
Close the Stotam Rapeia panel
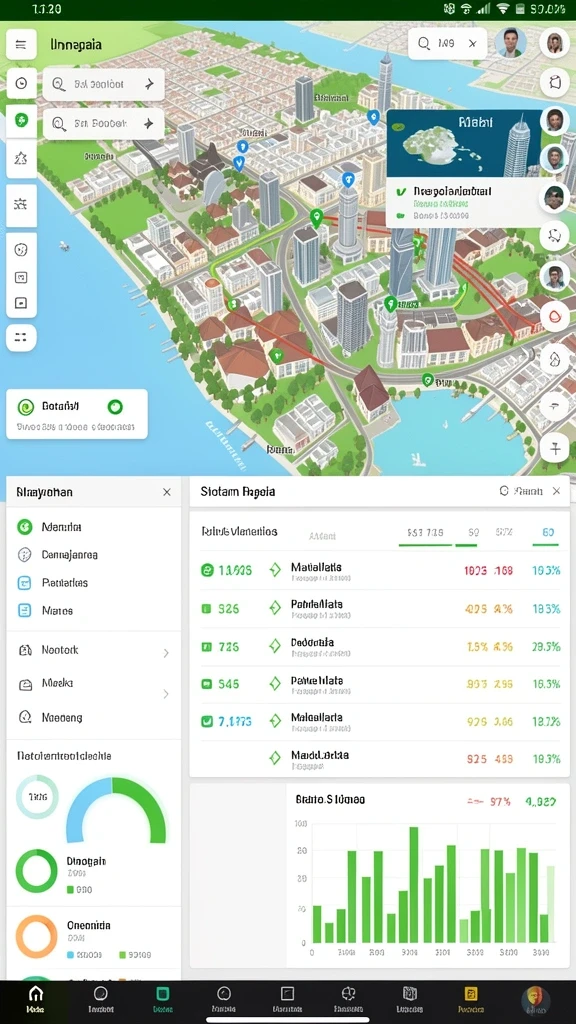coord(556,491)
